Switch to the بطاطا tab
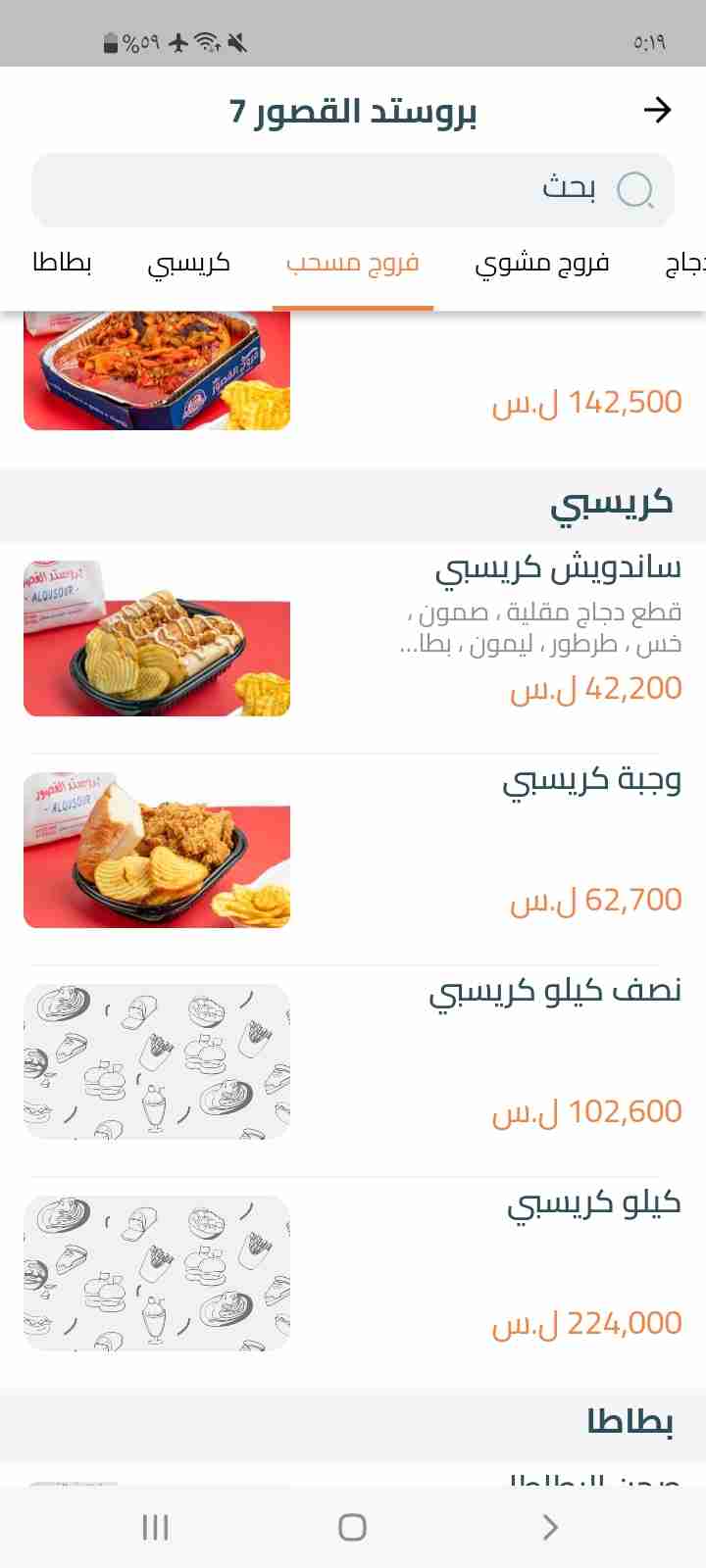 (62, 263)
